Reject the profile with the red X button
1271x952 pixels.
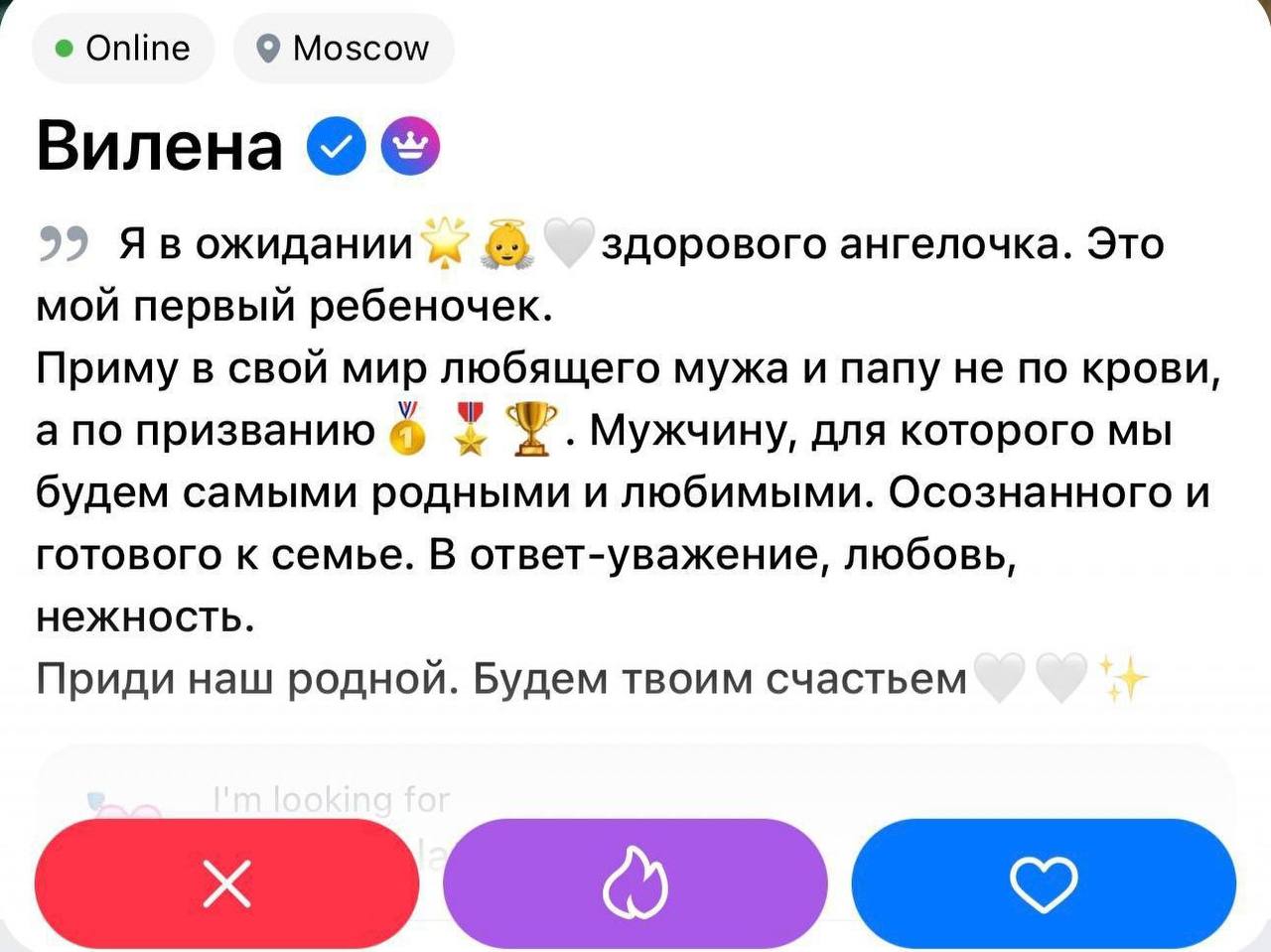(227, 883)
